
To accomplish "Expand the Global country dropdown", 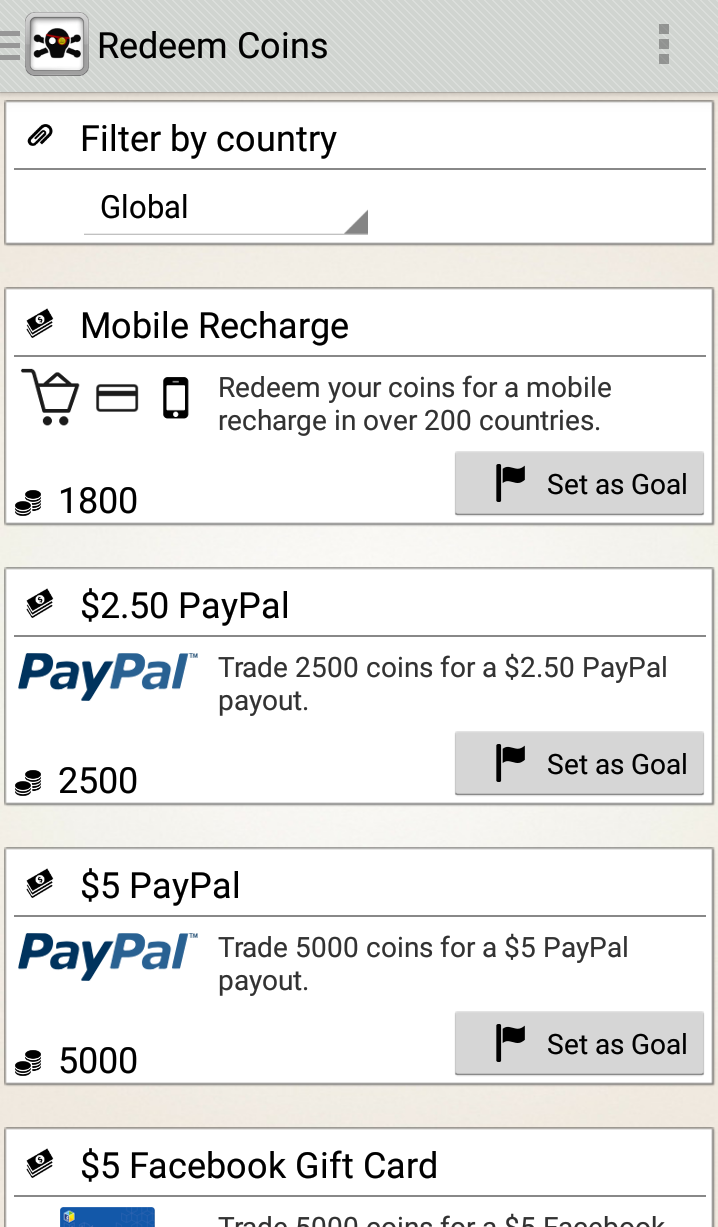I will coord(226,208).
